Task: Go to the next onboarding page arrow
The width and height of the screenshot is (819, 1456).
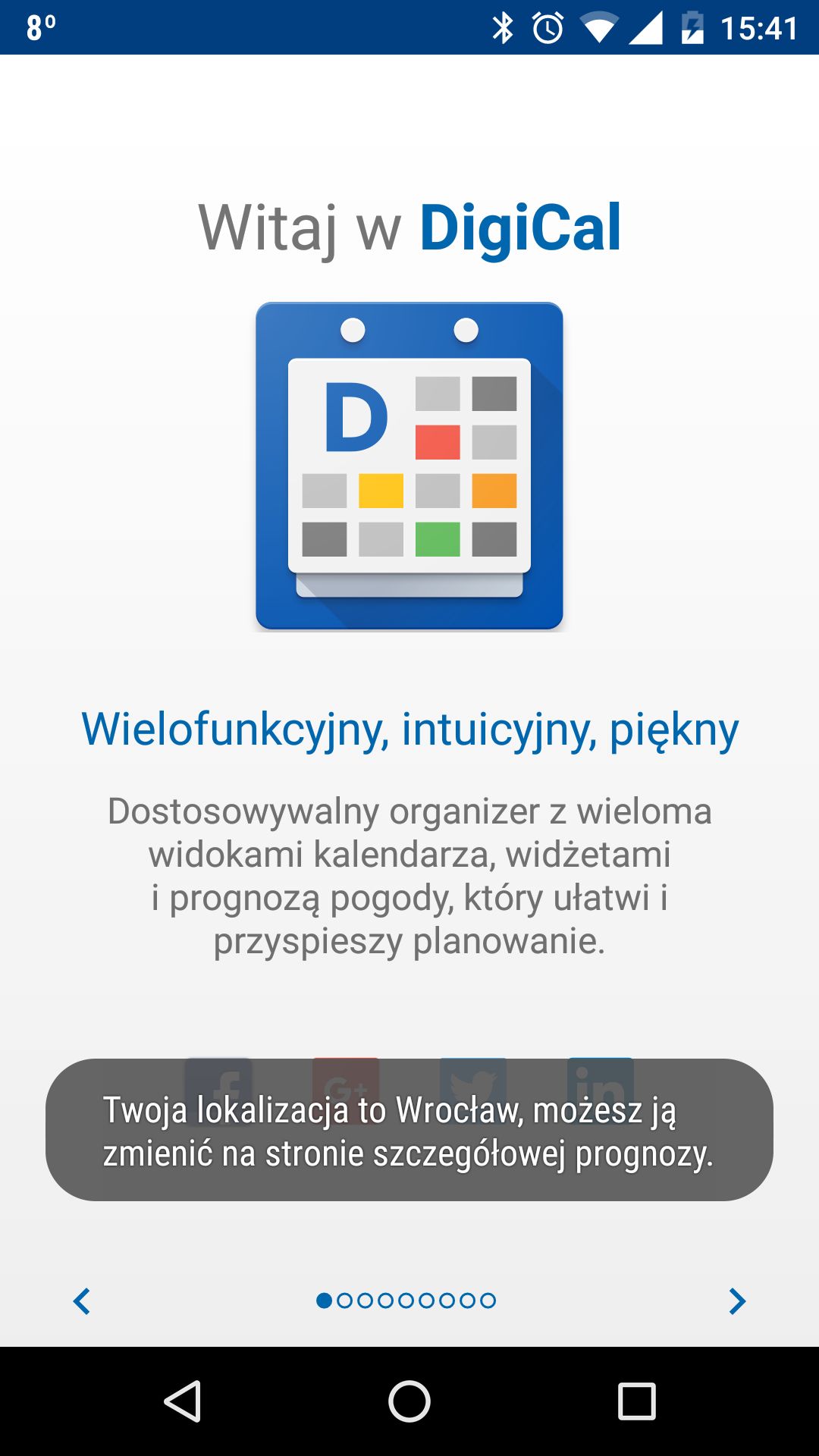Action: pyautogui.click(x=736, y=1301)
